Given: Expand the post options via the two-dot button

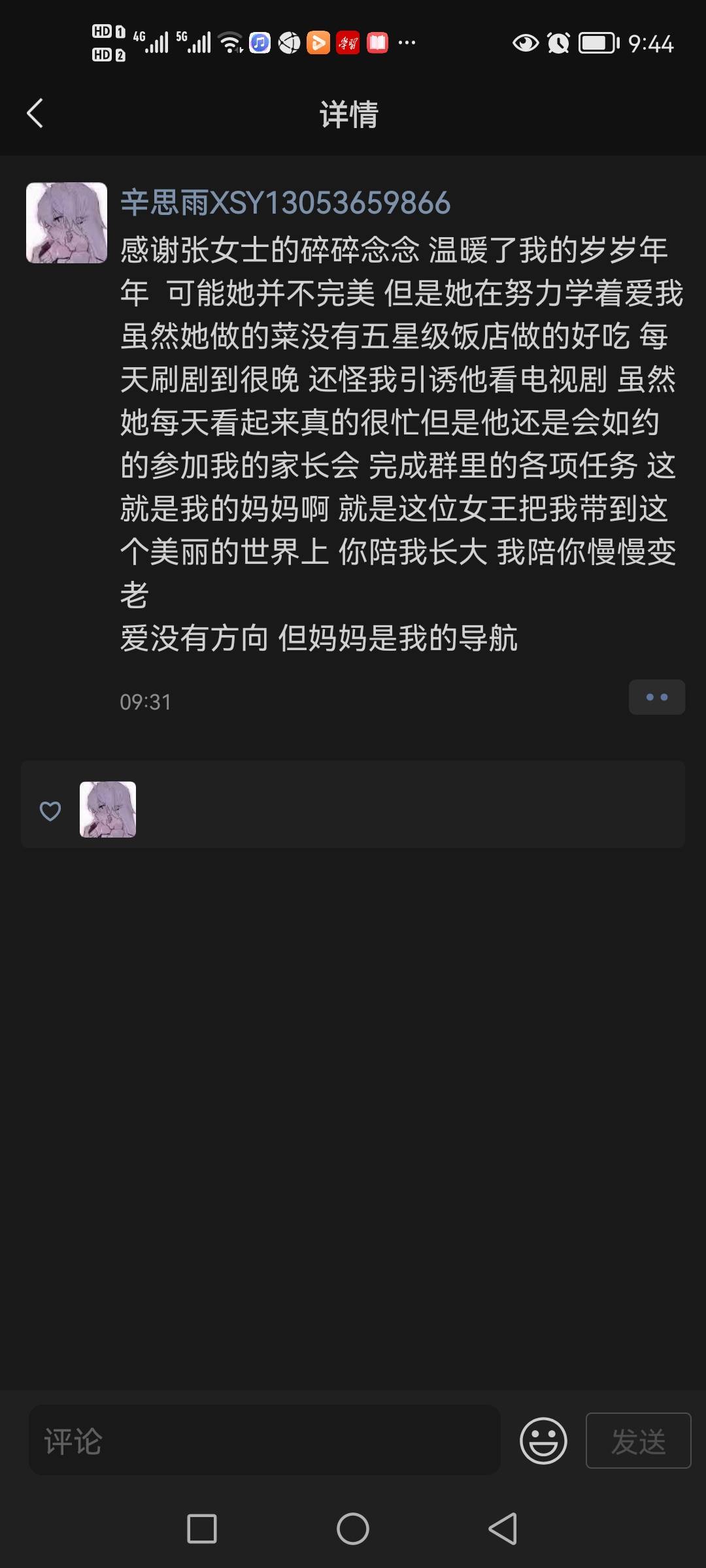Looking at the screenshot, I should [x=656, y=698].
